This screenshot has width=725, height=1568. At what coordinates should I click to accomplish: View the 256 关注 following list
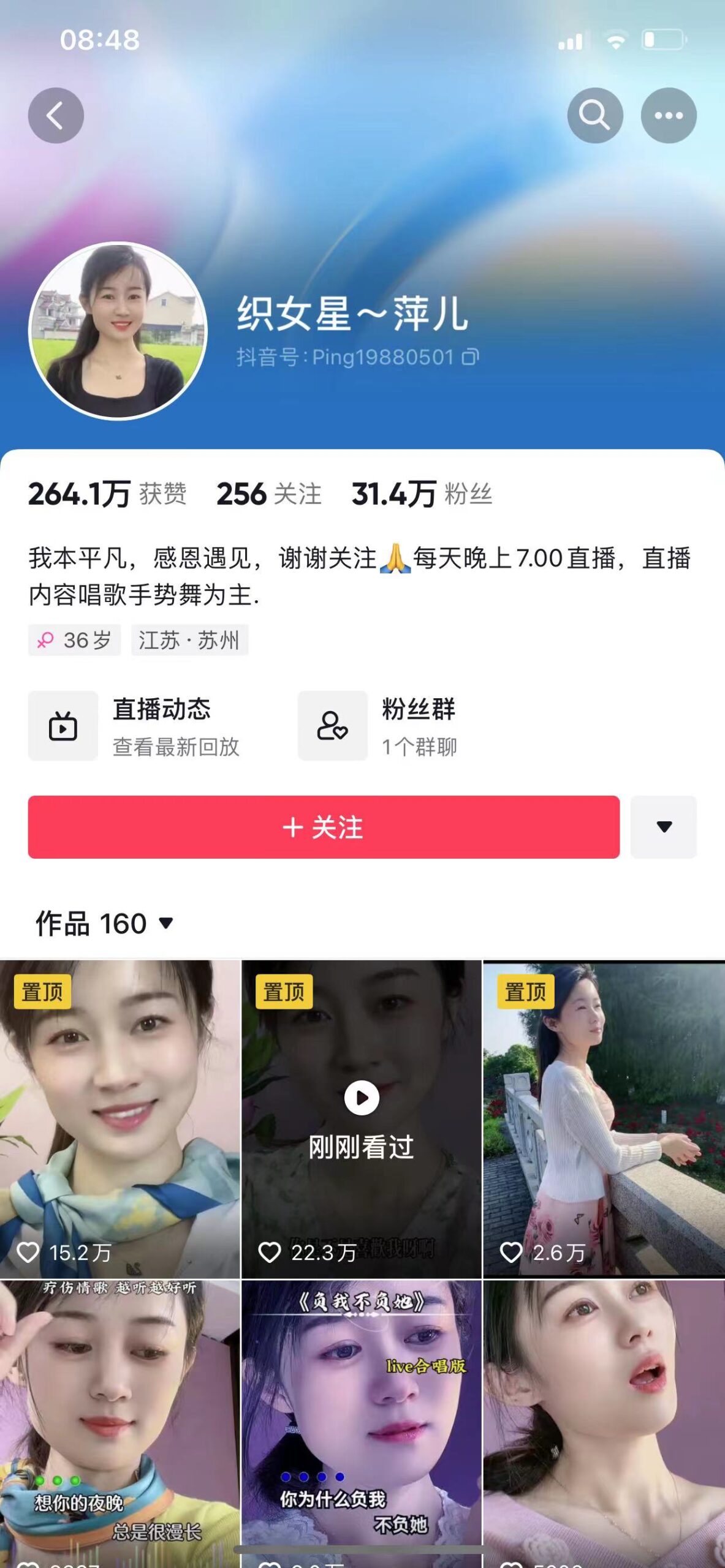268,494
